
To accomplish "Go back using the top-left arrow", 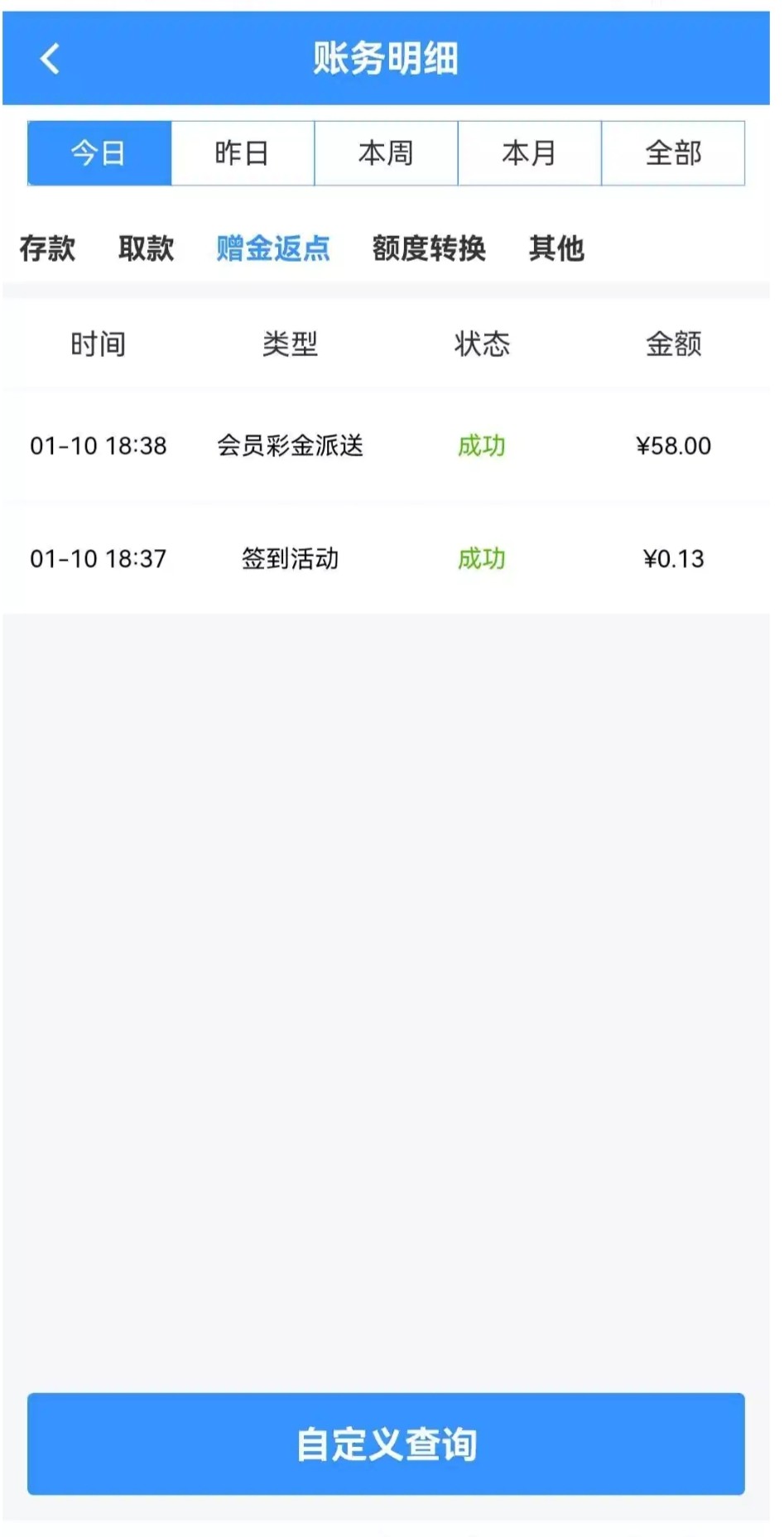I will [51, 59].
